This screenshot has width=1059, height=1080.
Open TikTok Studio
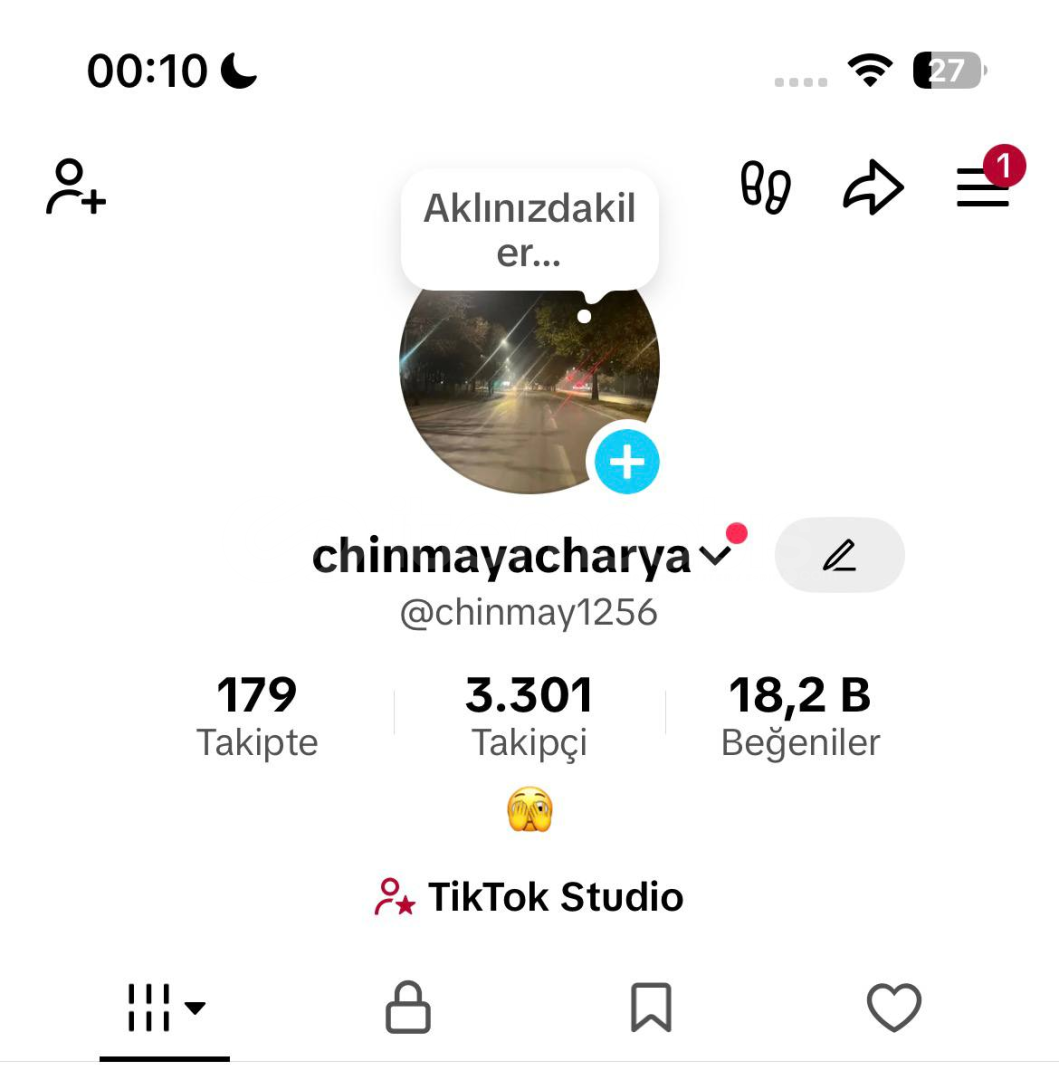[529, 897]
